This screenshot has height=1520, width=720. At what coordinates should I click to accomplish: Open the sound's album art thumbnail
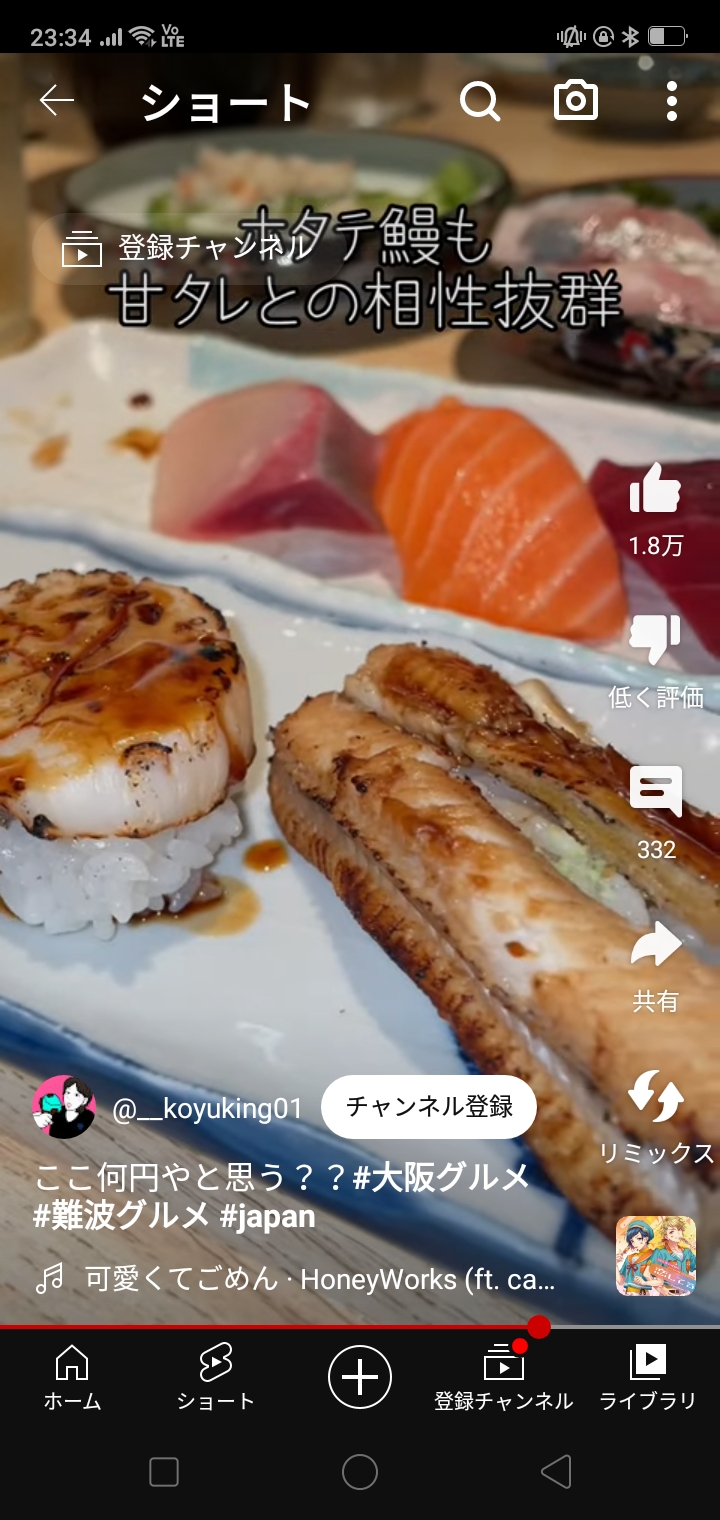tap(655, 1256)
